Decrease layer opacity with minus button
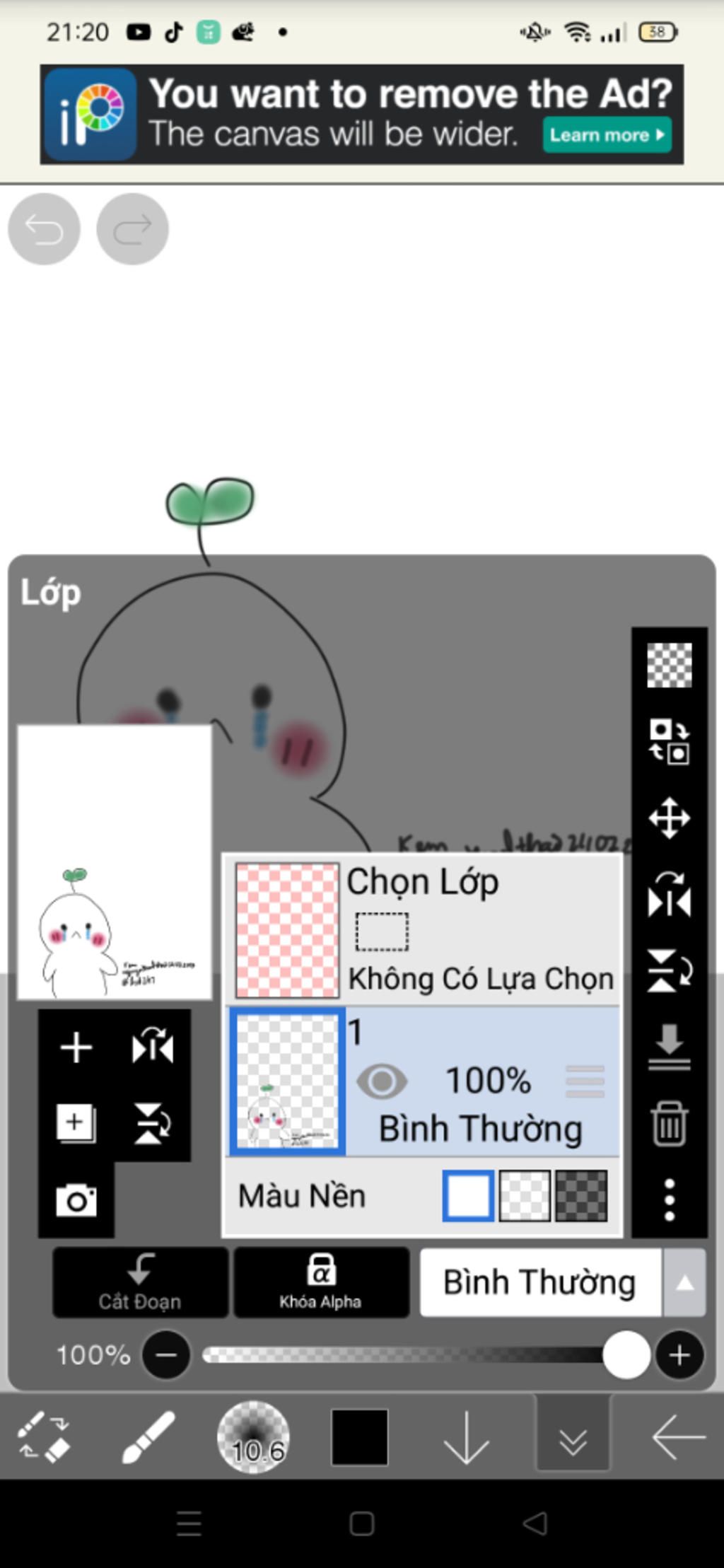 click(x=166, y=1355)
